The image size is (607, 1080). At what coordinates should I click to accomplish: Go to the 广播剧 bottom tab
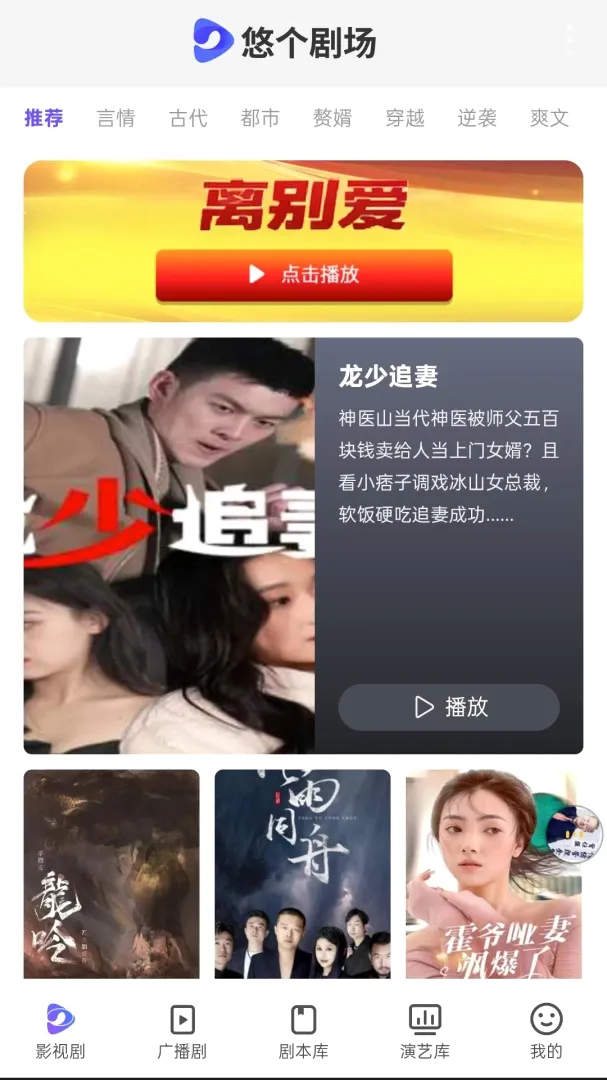click(x=182, y=1031)
